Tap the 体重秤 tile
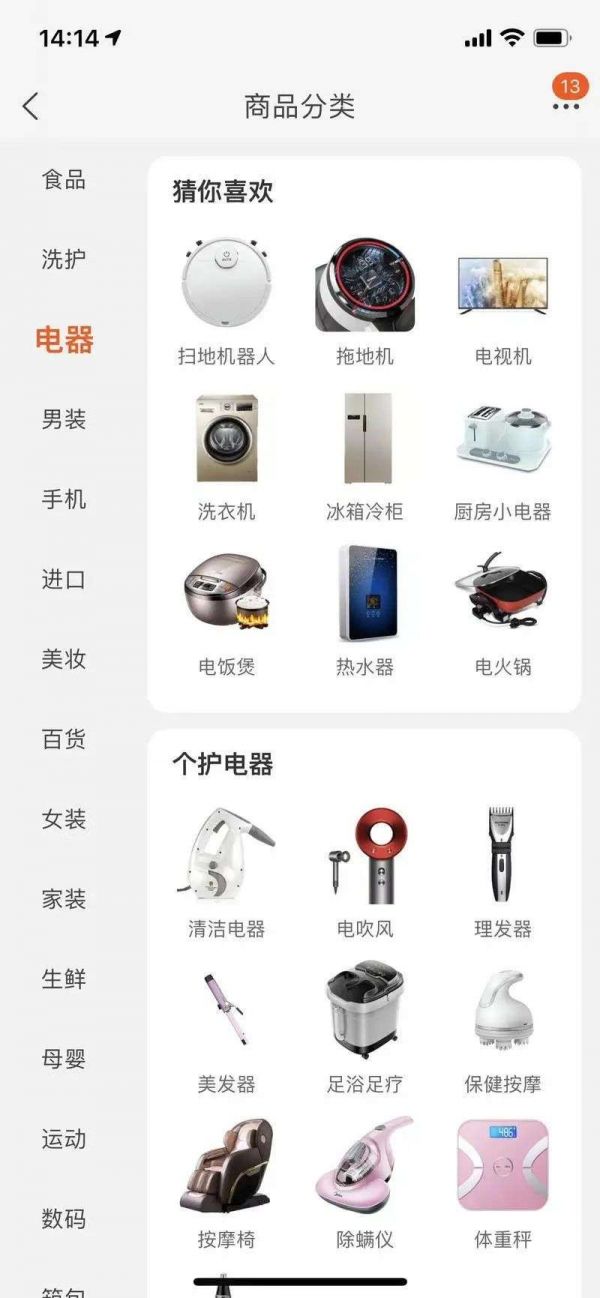 coord(503,1182)
